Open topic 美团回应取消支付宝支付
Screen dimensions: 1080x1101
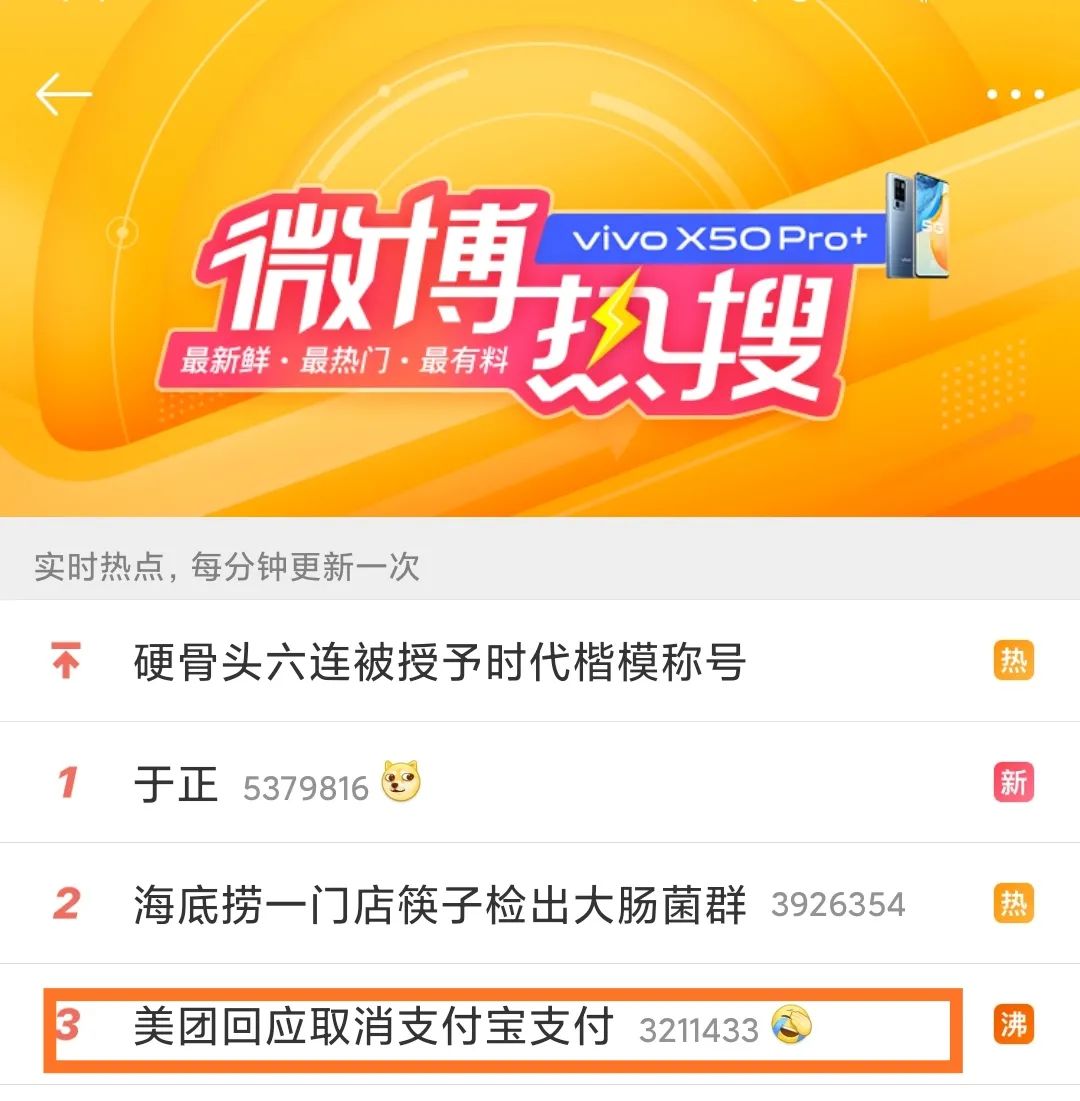click(373, 1027)
